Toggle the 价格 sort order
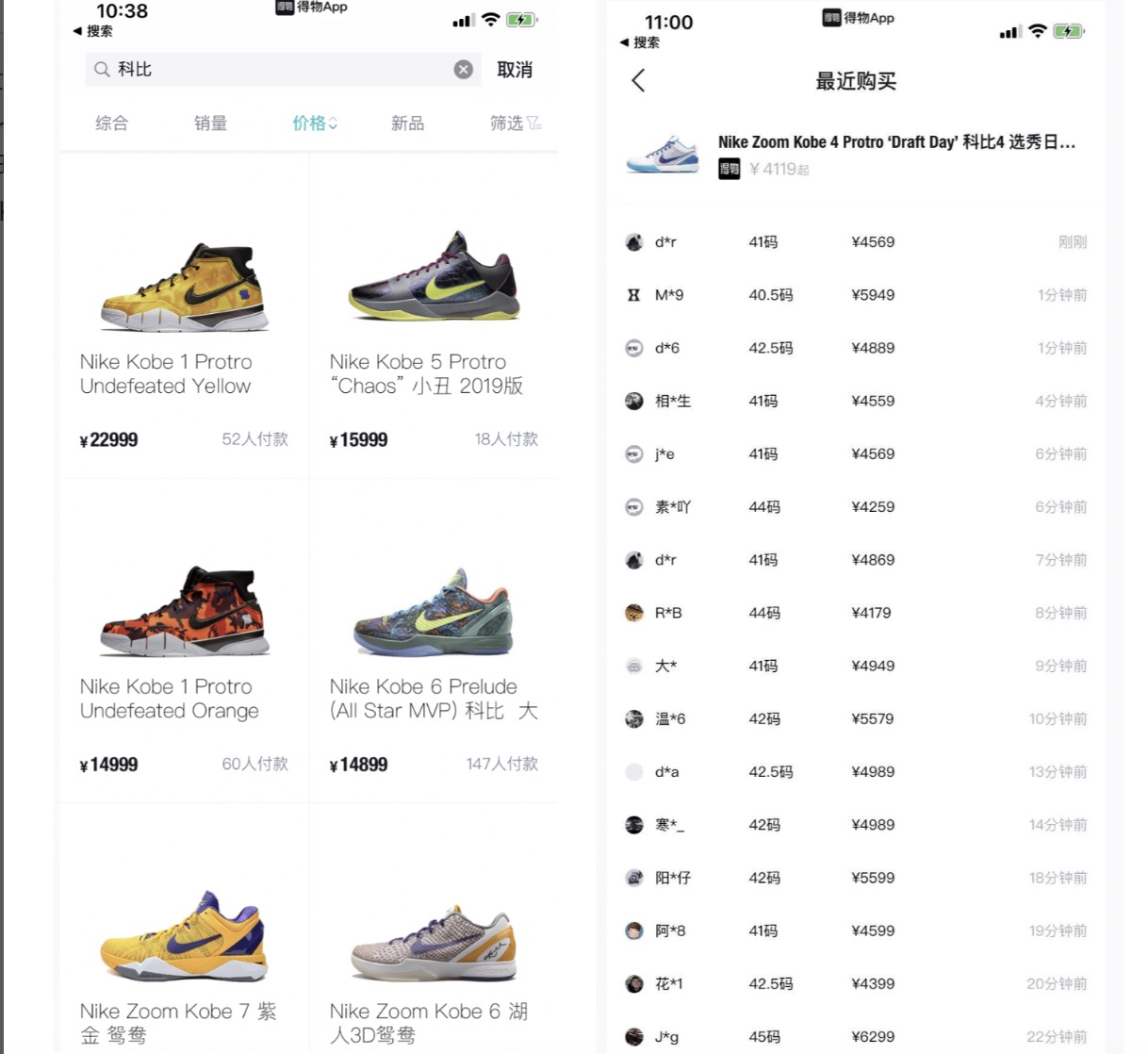Image resolution: width=1148 pixels, height=1054 pixels. tap(315, 124)
